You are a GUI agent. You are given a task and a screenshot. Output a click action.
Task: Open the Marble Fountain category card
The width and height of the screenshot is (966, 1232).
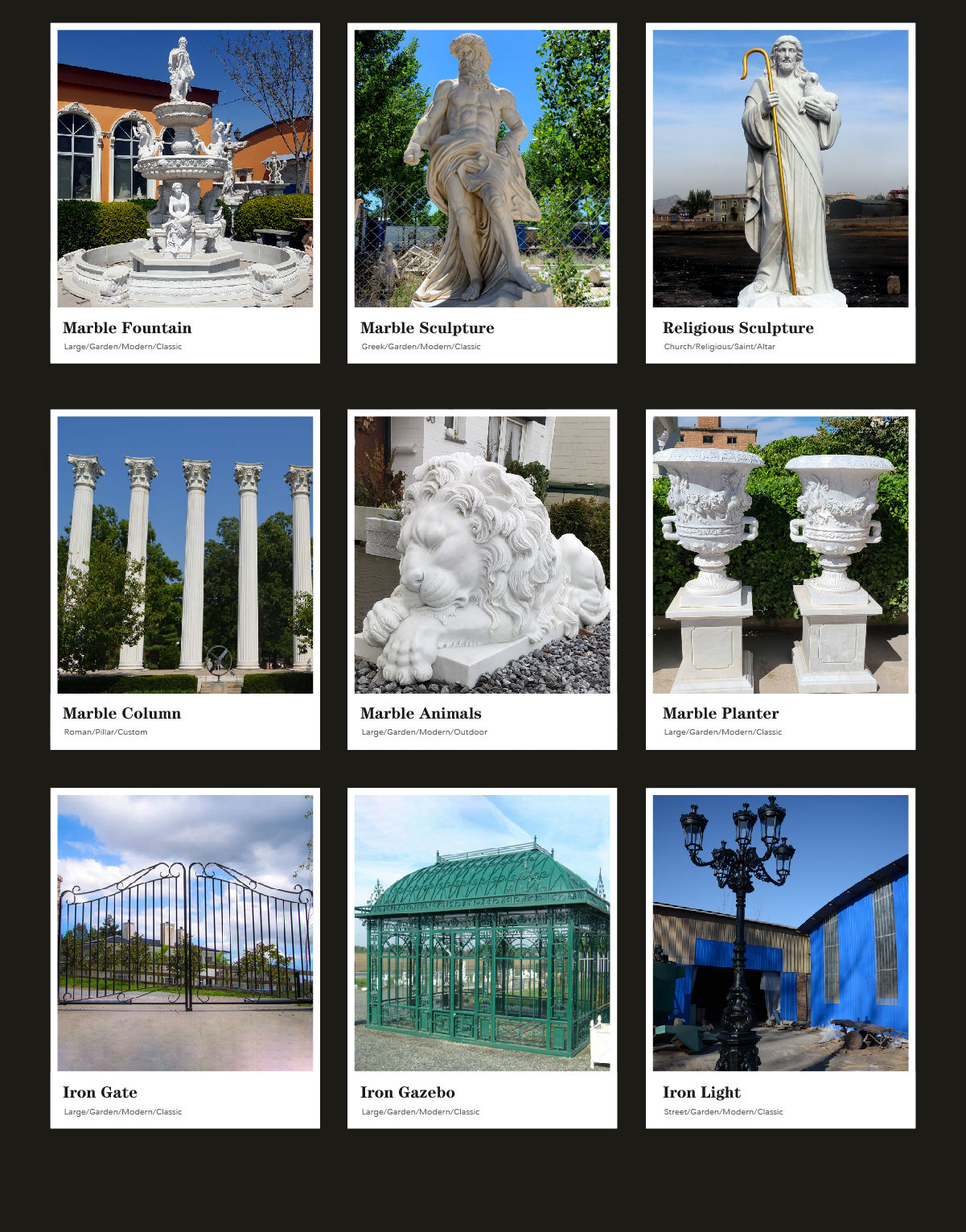click(x=185, y=193)
